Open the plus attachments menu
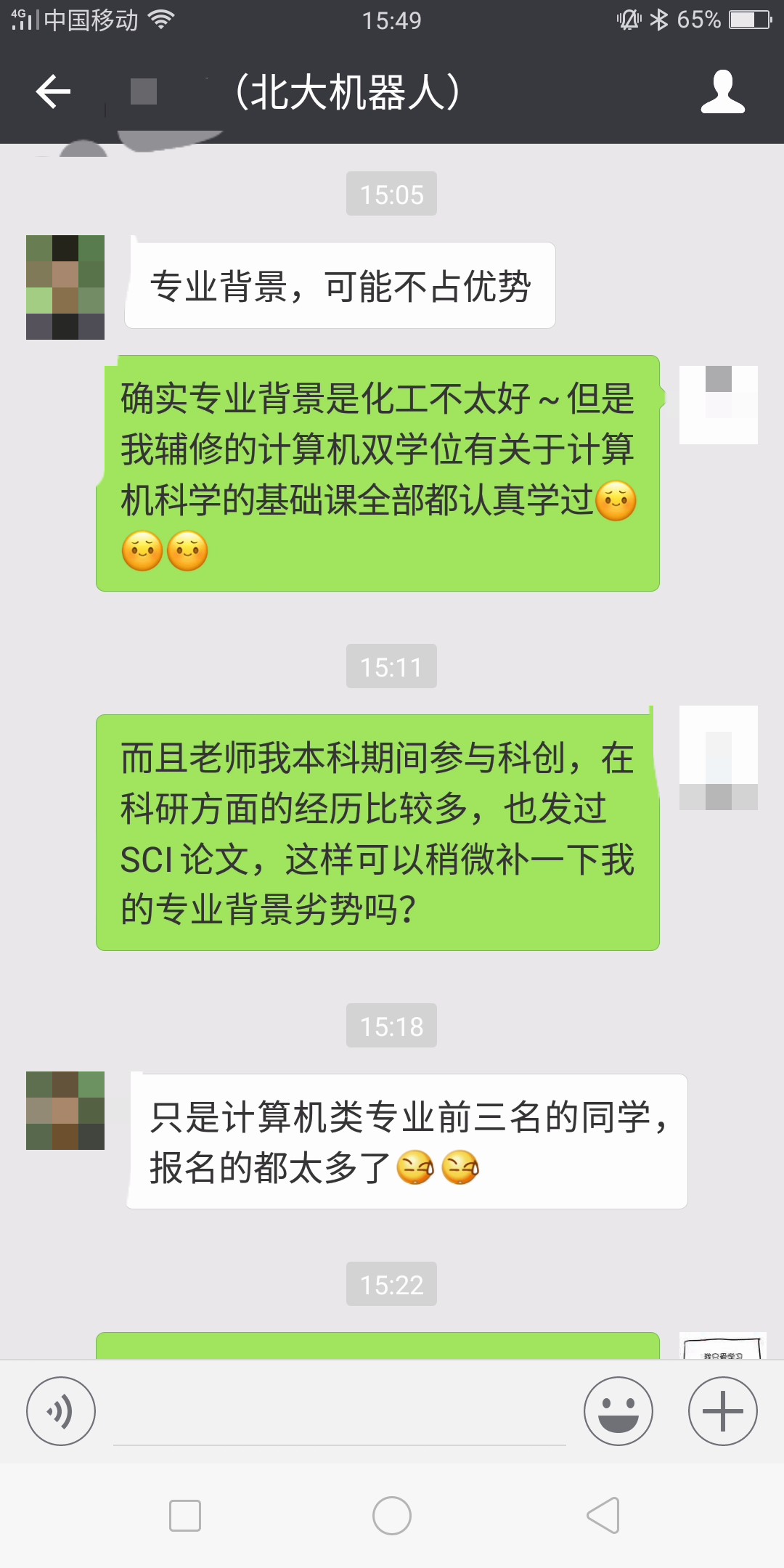The image size is (784, 1568). pos(722,1411)
